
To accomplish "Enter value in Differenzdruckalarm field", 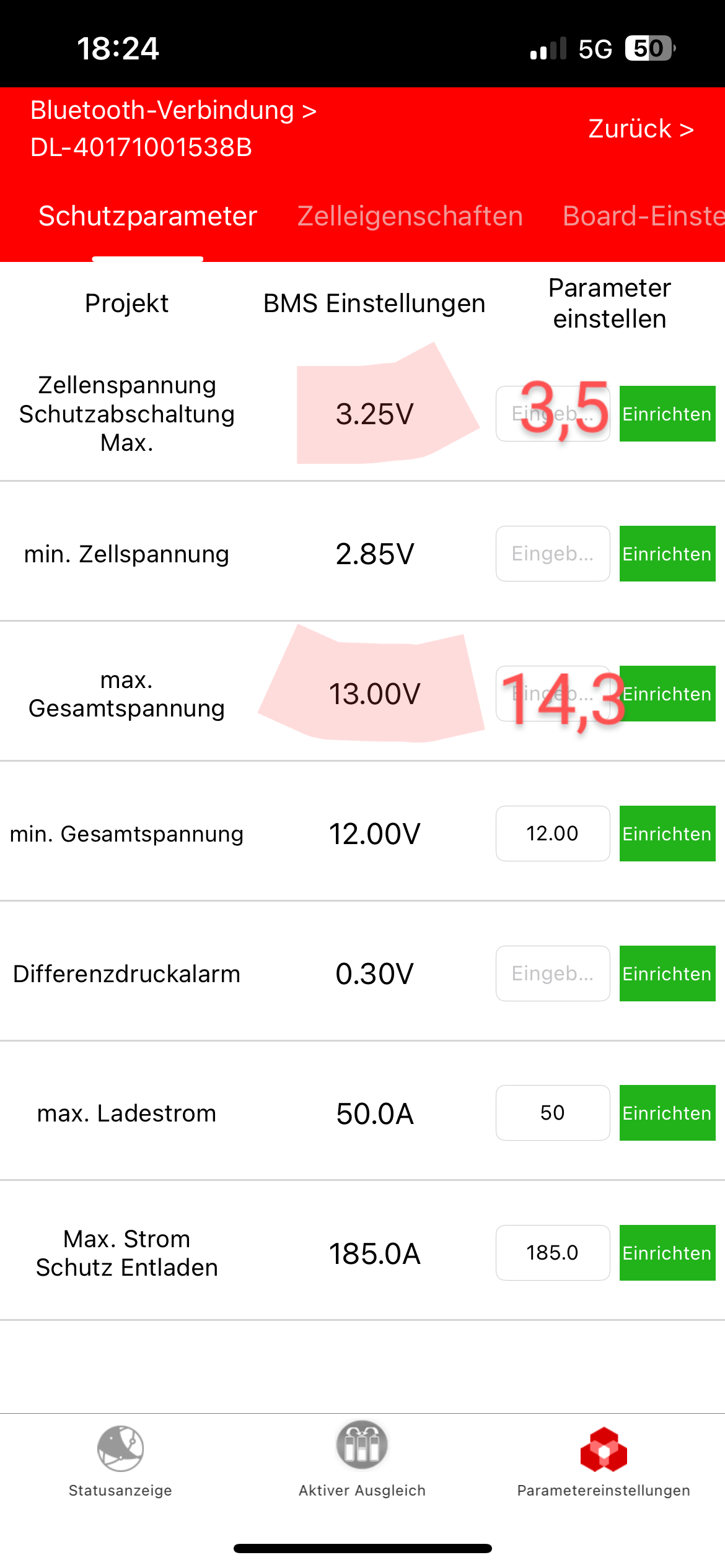I will tap(553, 973).
